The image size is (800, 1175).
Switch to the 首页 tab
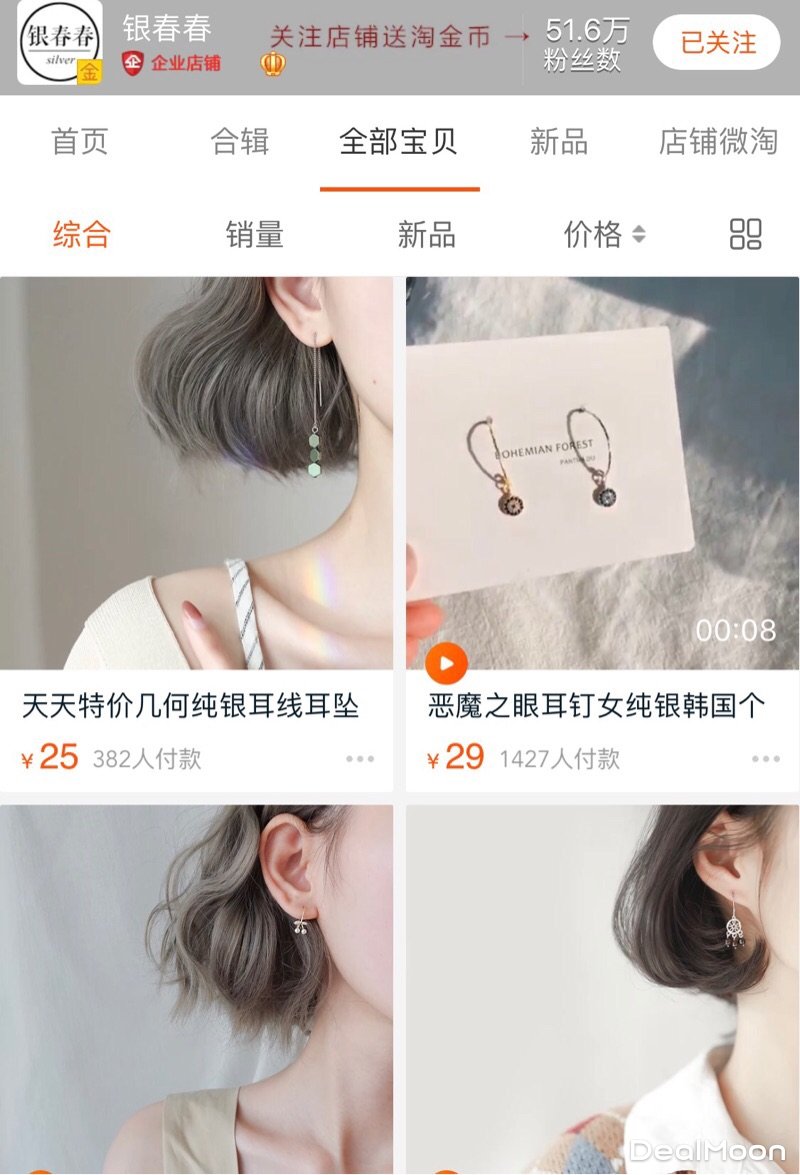tap(79, 142)
